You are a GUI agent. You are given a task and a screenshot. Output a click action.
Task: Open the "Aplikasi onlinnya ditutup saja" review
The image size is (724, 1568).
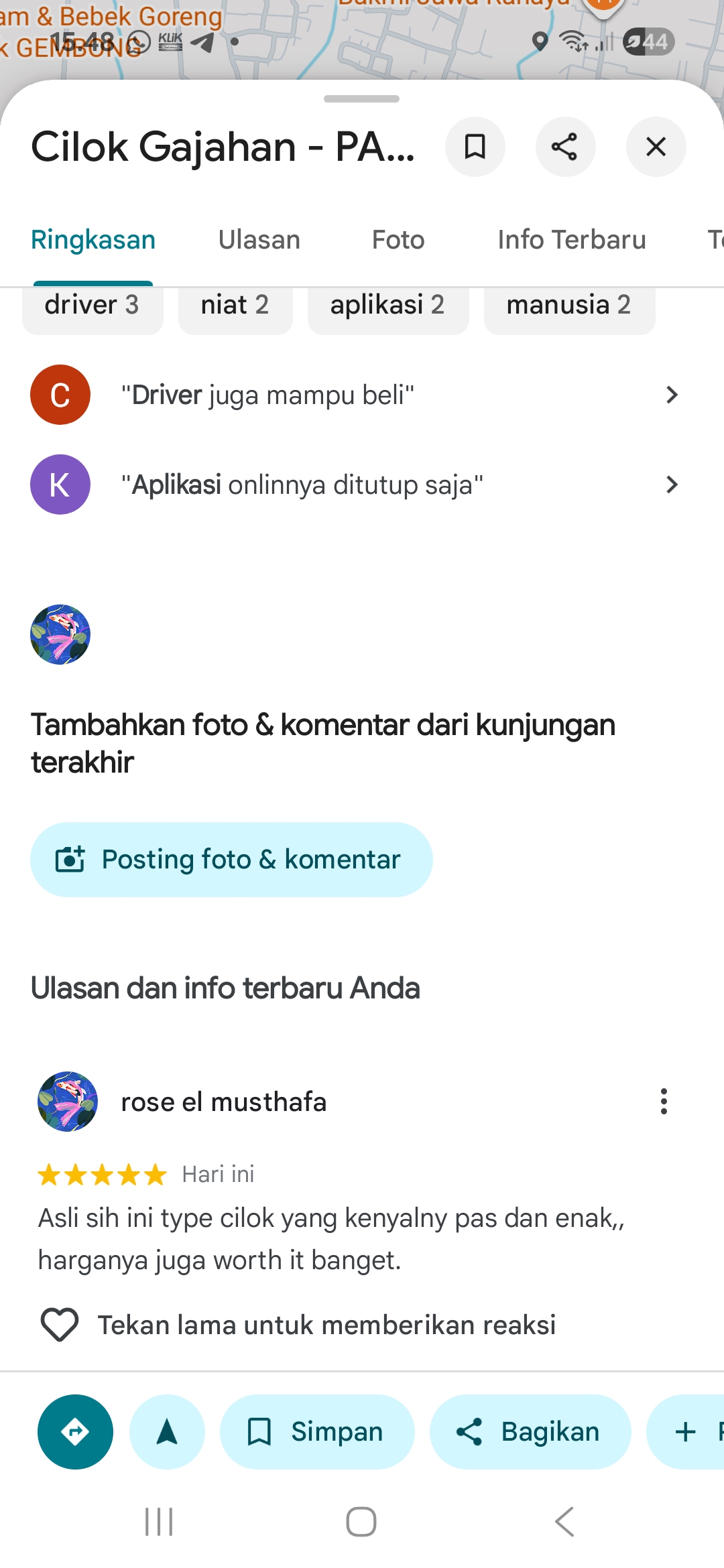355,484
